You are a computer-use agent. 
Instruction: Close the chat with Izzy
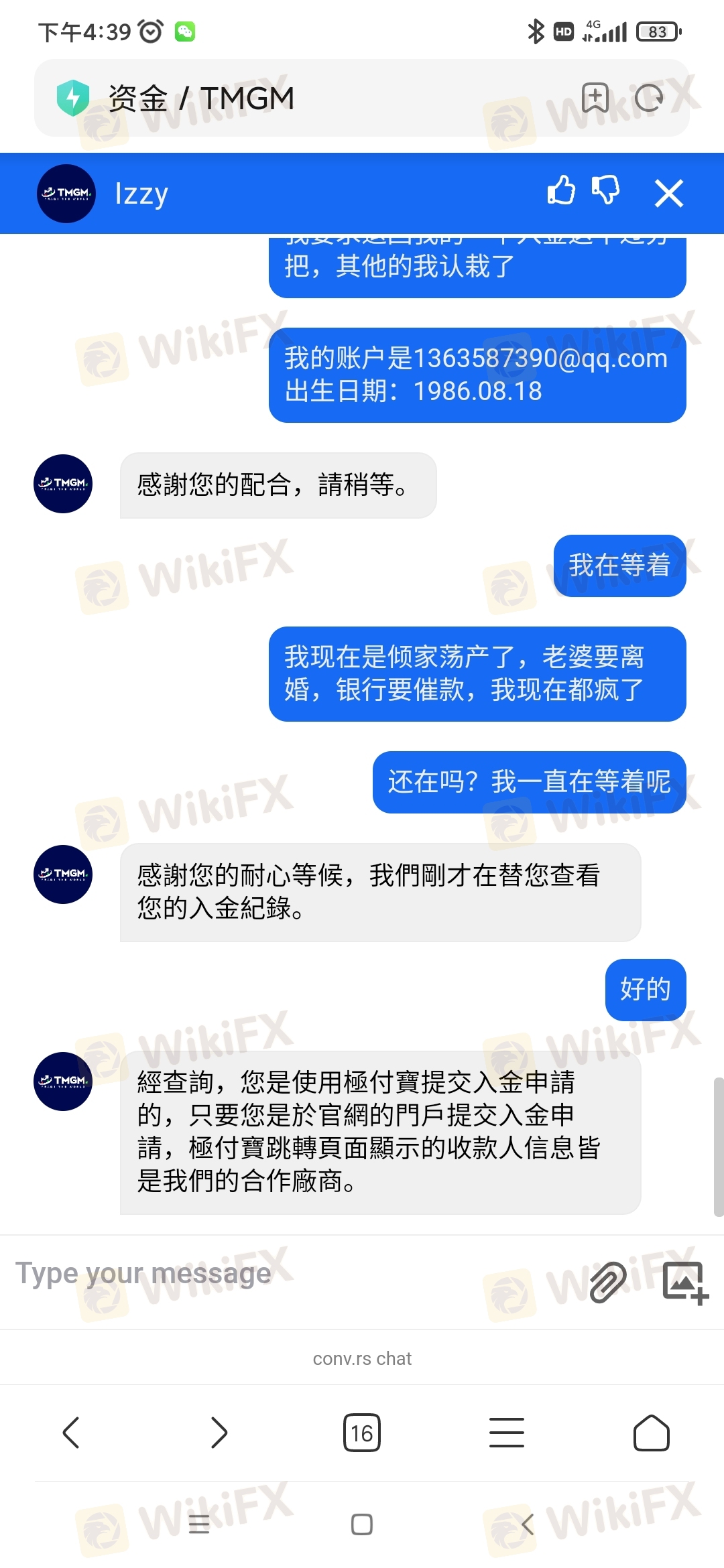click(x=668, y=194)
